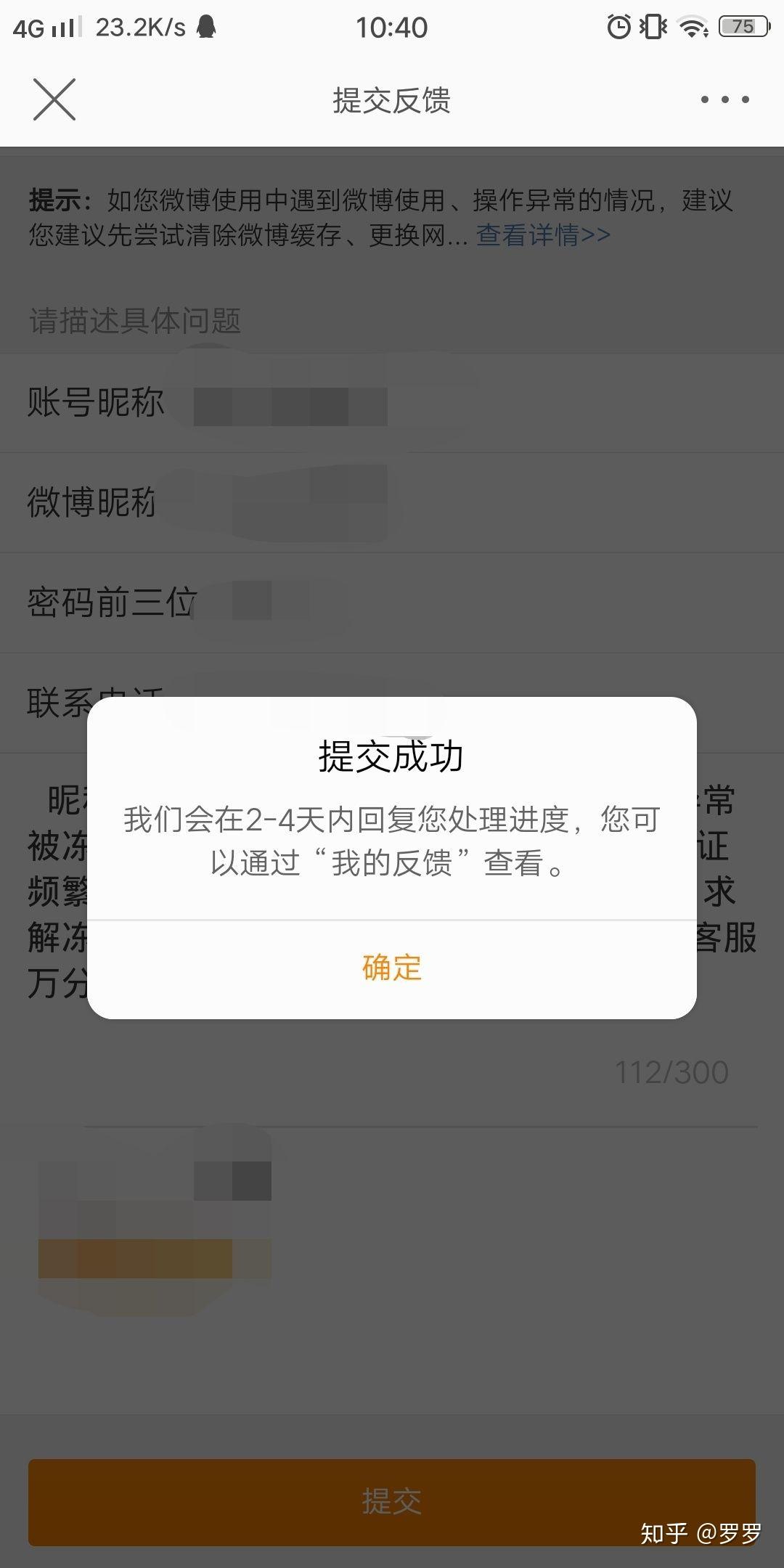Open 查看详情 details link
Screen dimensions: 784x1568
[541, 234]
